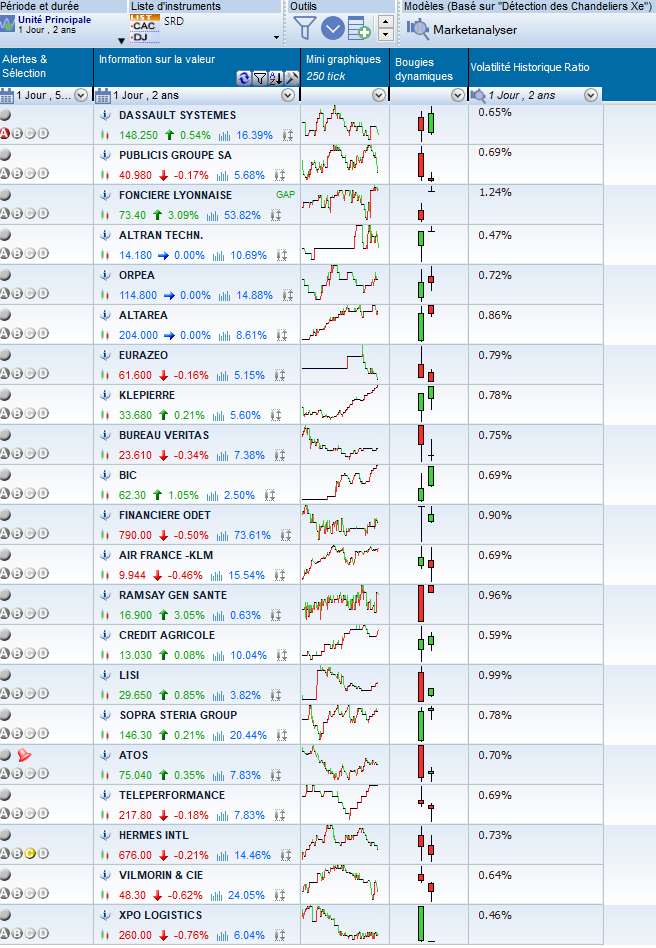The height and width of the screenshot is (948, 656).
Task: Open the sort icon in Information header
Action: (274, 77)
